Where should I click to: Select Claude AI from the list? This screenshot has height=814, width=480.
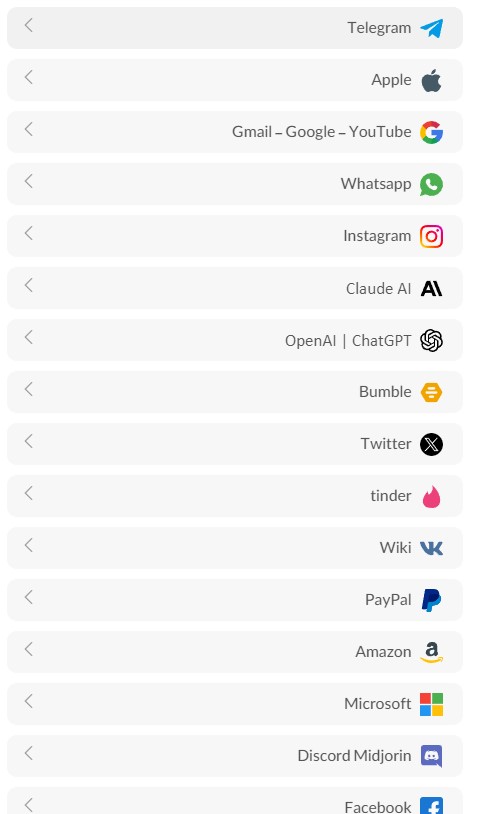tap(235, 288)
